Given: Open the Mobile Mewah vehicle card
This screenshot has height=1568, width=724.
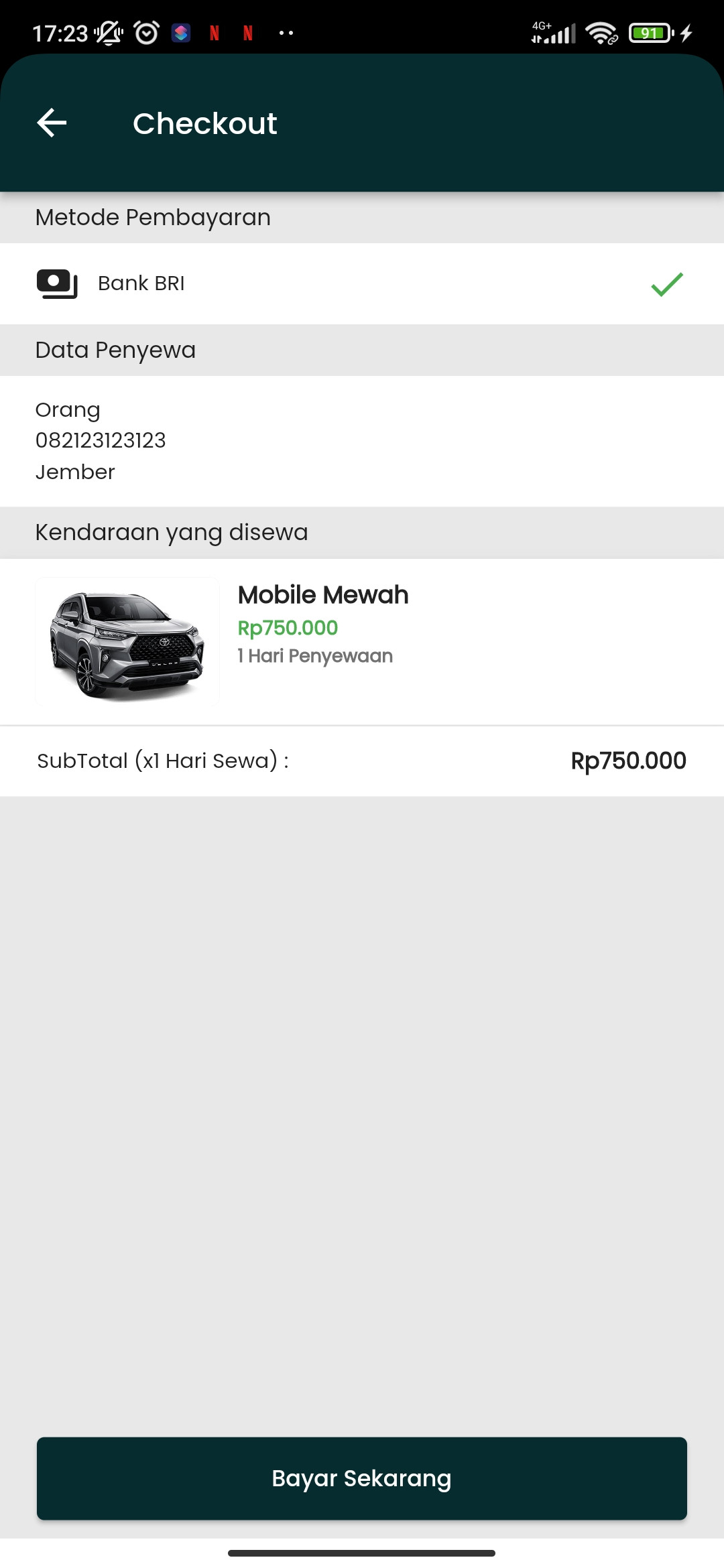Looking at the screenshot, I should 361,641.
